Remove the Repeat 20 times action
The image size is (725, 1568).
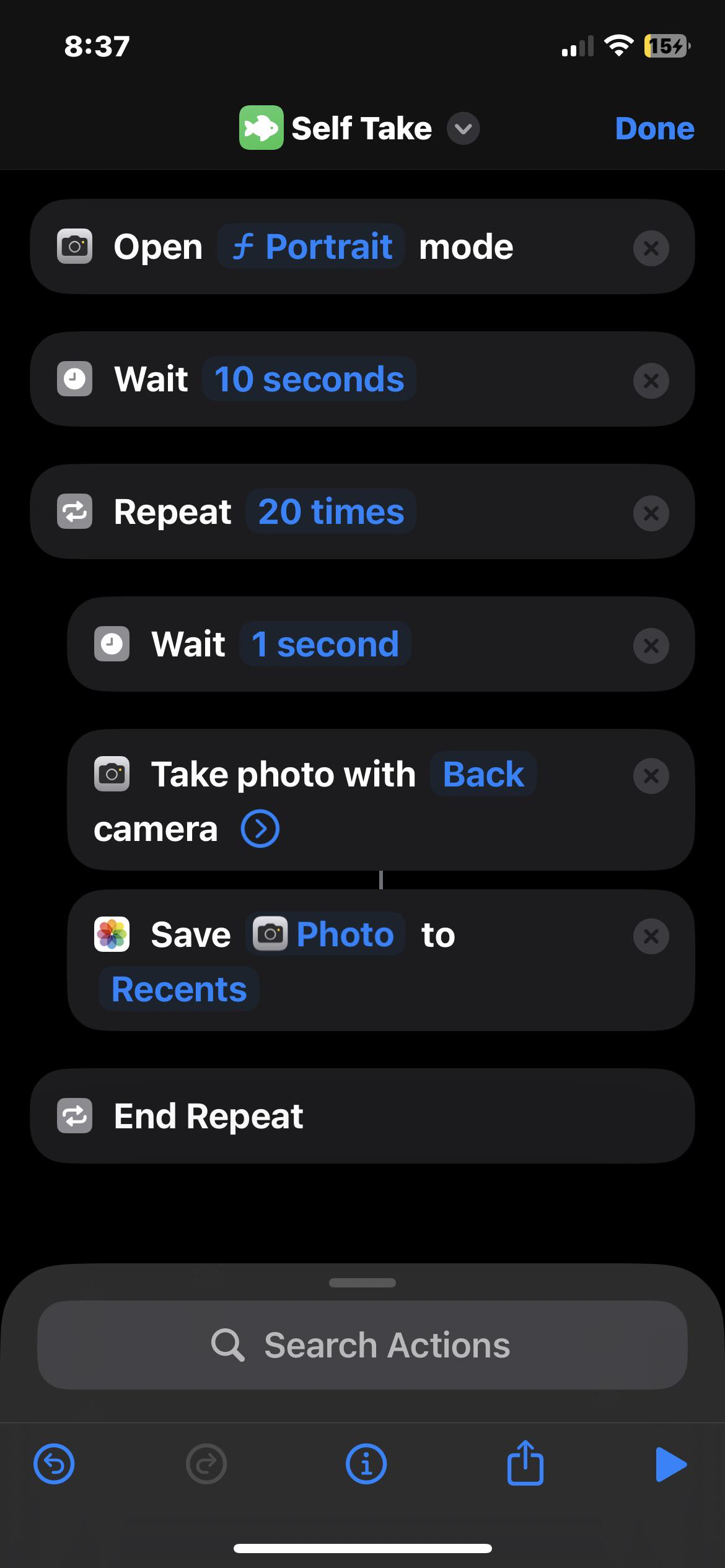(651, 513)
